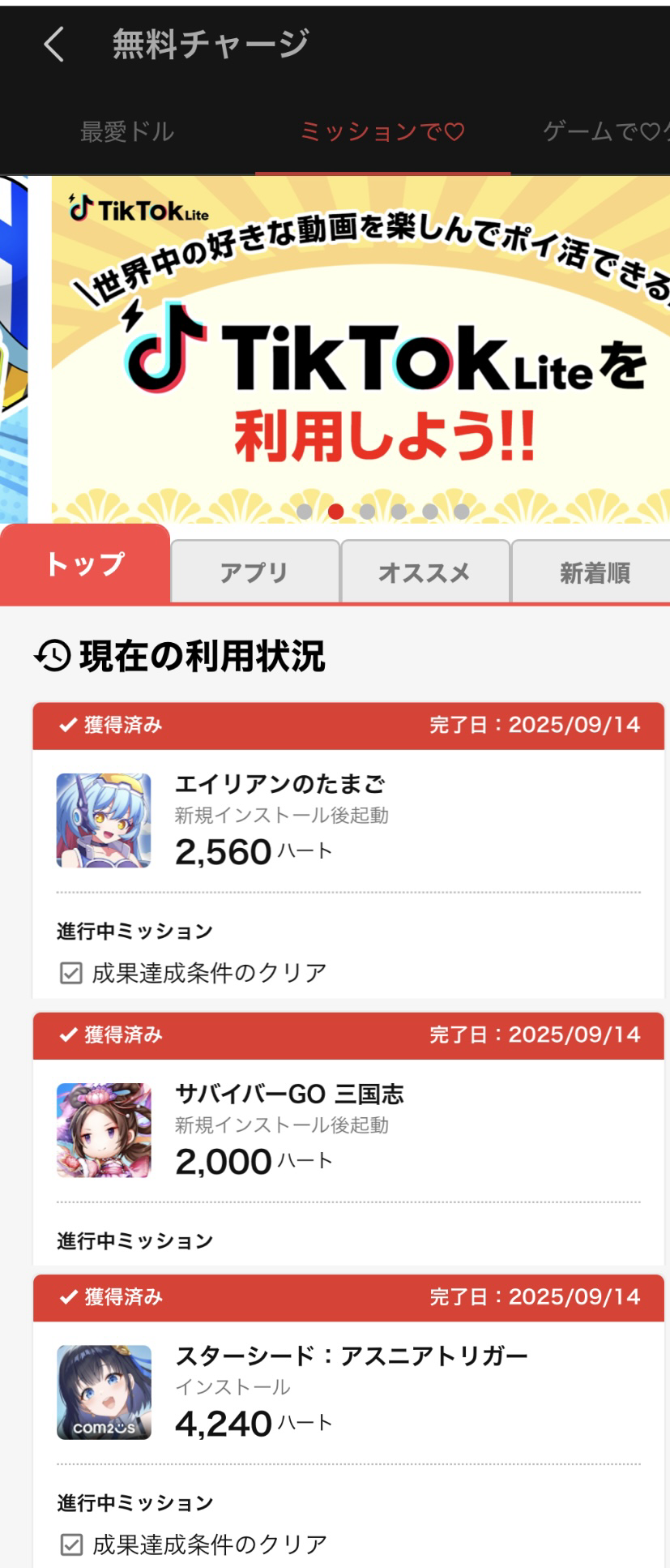This screenshot has width=670, height=1568.
Task: View the オススメ category
Action: tap(425, 572)
